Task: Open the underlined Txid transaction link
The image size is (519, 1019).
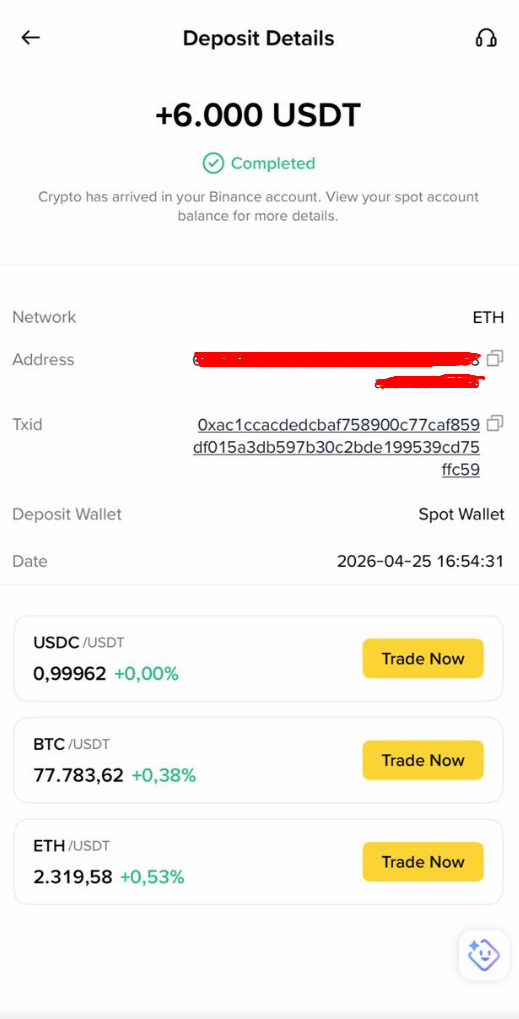Action: pos(336,447)
